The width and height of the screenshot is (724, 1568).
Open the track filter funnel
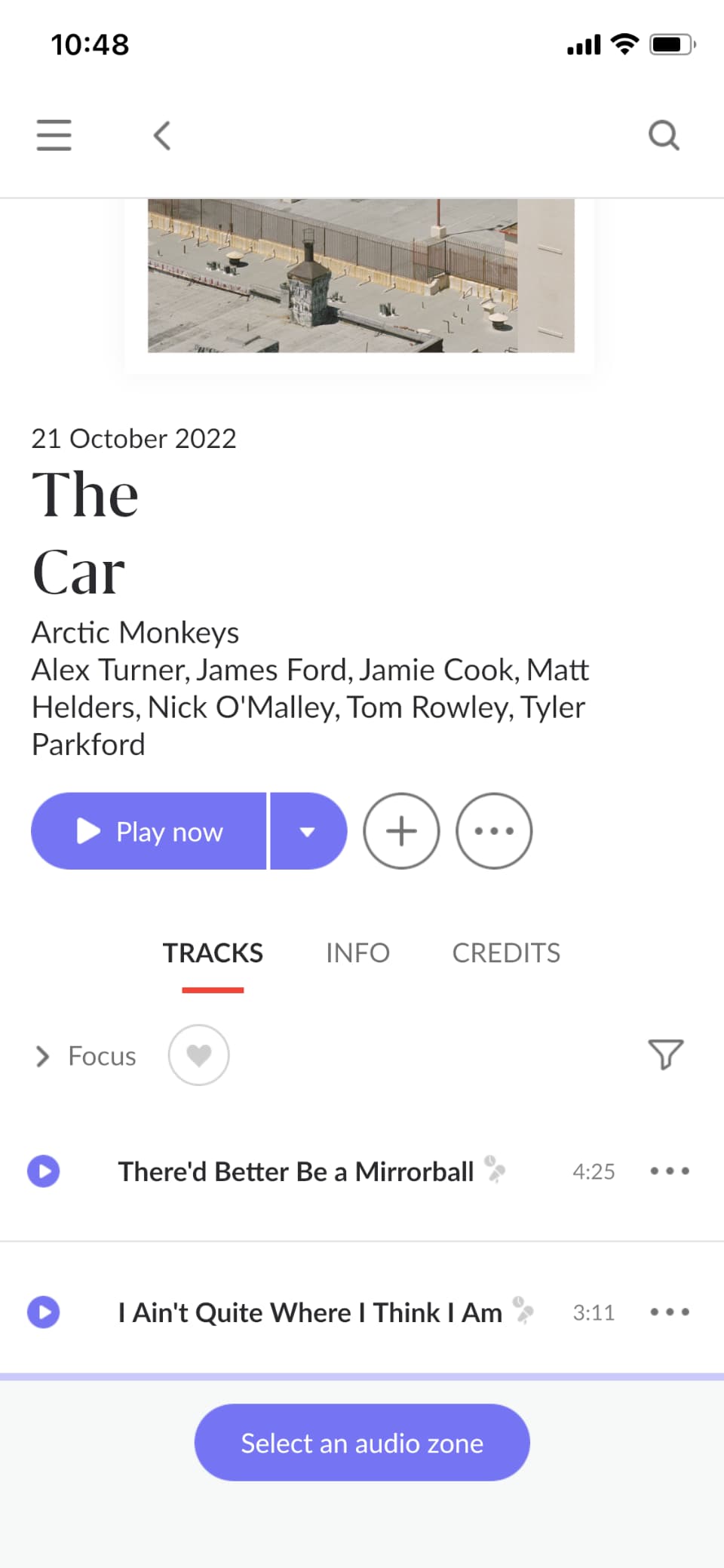[x=665, y=1054]
